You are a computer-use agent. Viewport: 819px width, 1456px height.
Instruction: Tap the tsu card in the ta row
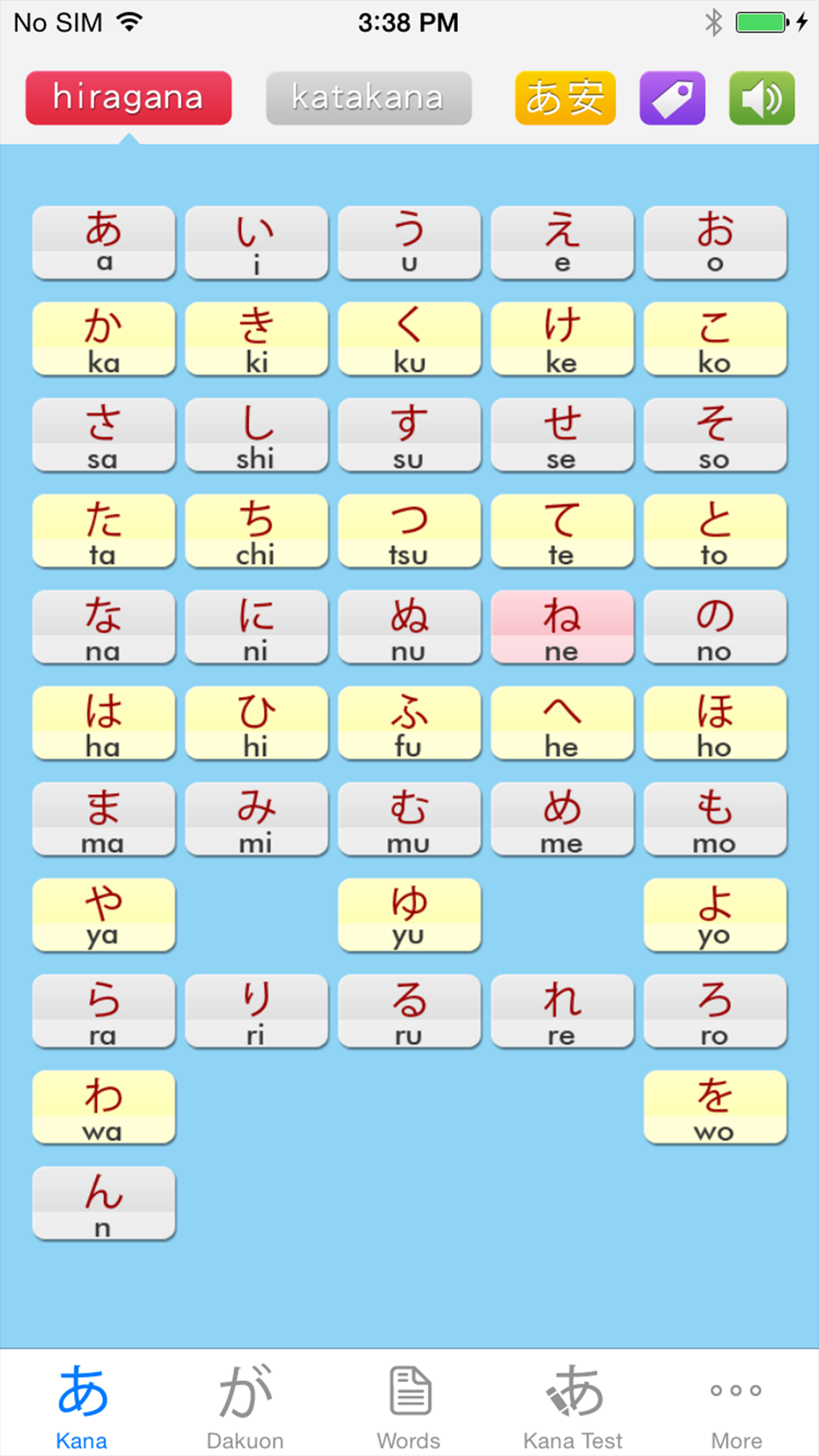(x=409, y=531)
